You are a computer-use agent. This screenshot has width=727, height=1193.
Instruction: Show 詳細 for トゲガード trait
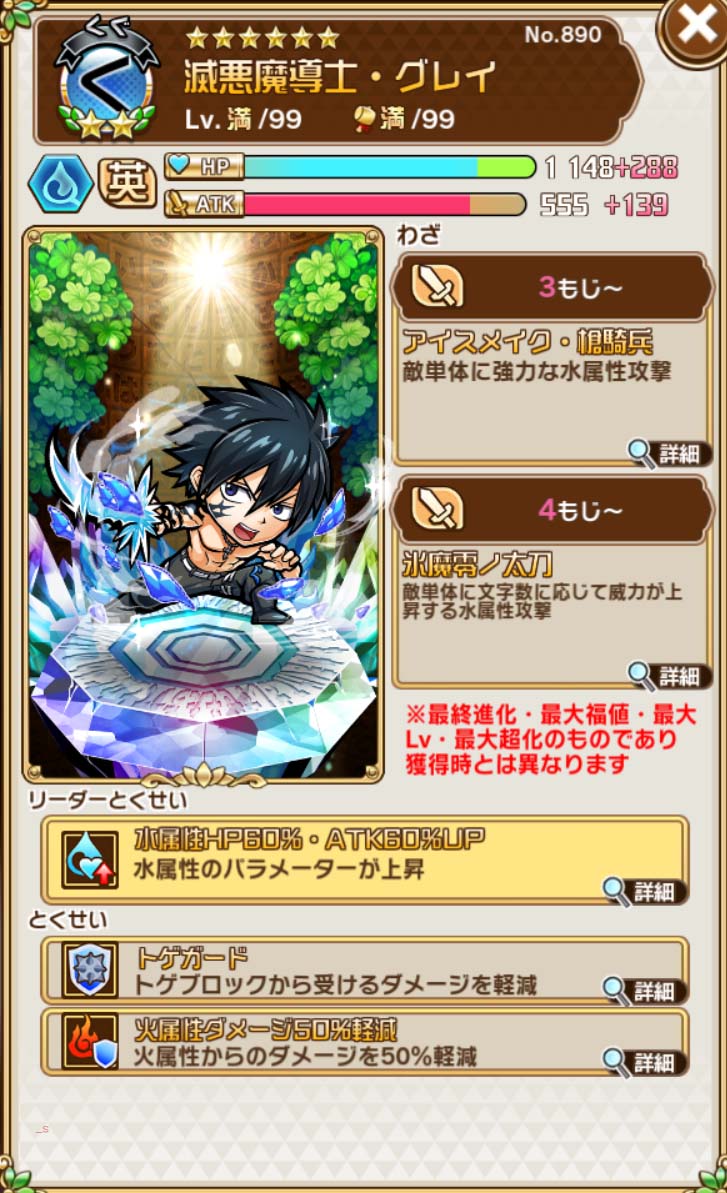[645, 990]
